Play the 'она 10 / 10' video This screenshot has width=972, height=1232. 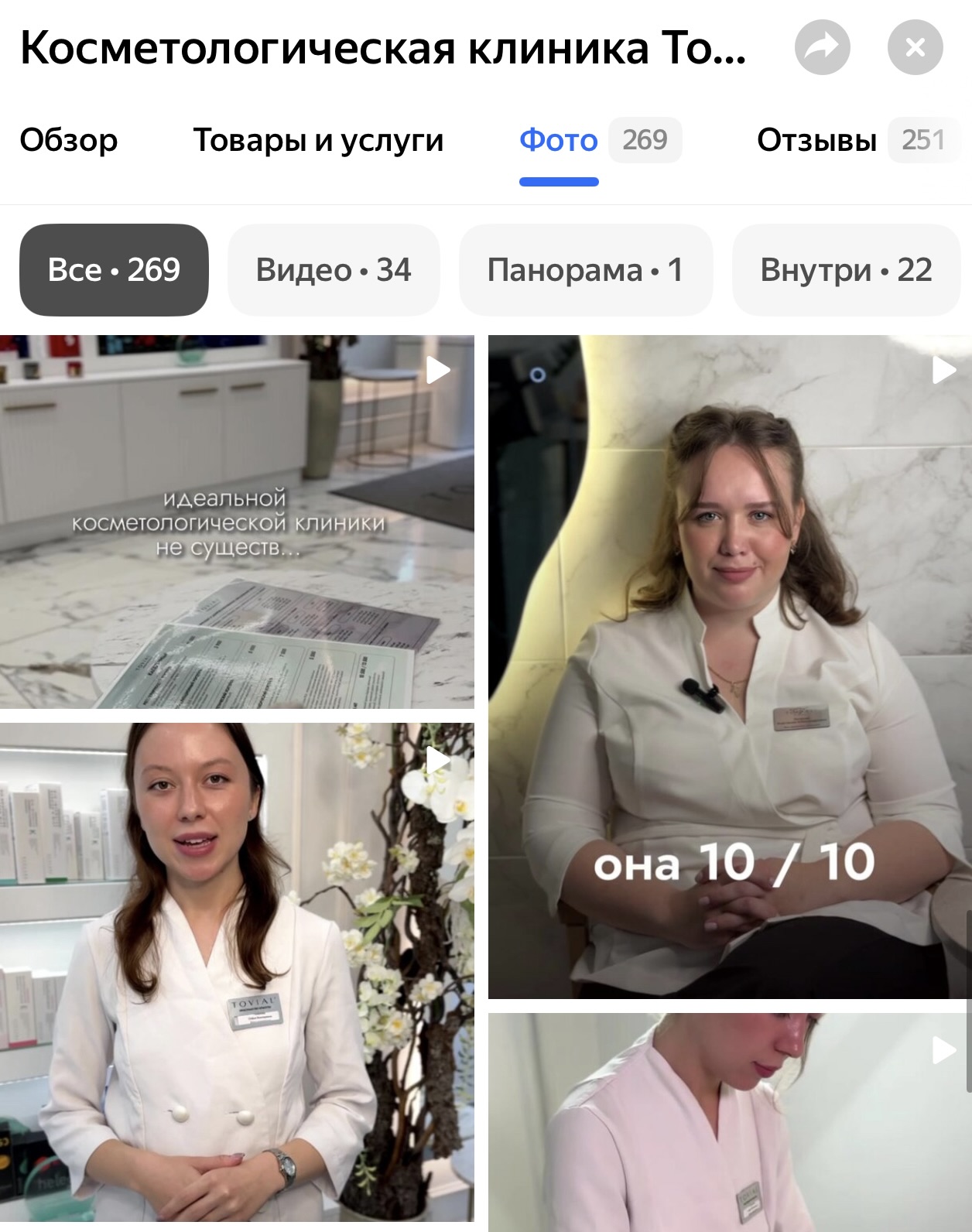pyautogui.click(x=729, y=666)
